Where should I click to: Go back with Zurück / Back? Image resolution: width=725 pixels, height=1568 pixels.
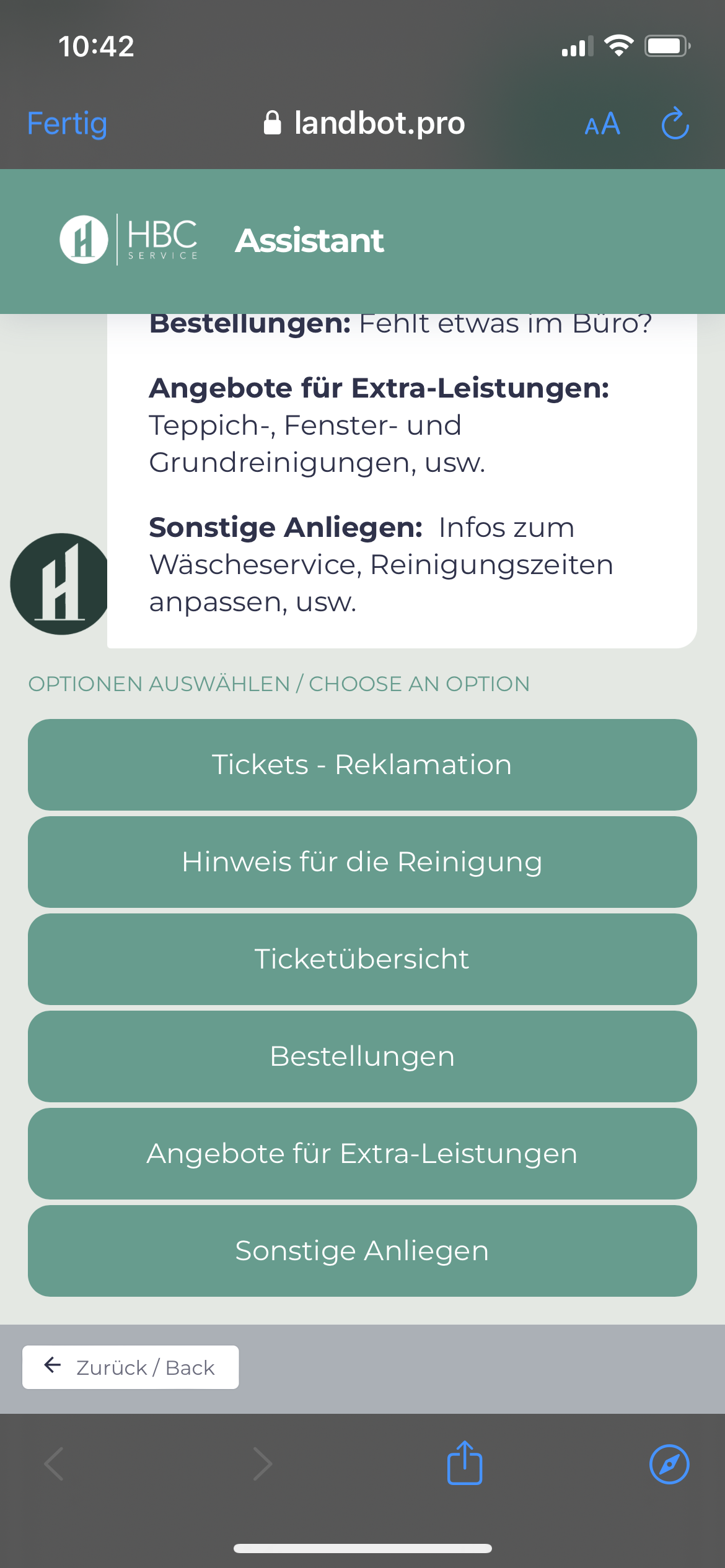coord(131,1367)
